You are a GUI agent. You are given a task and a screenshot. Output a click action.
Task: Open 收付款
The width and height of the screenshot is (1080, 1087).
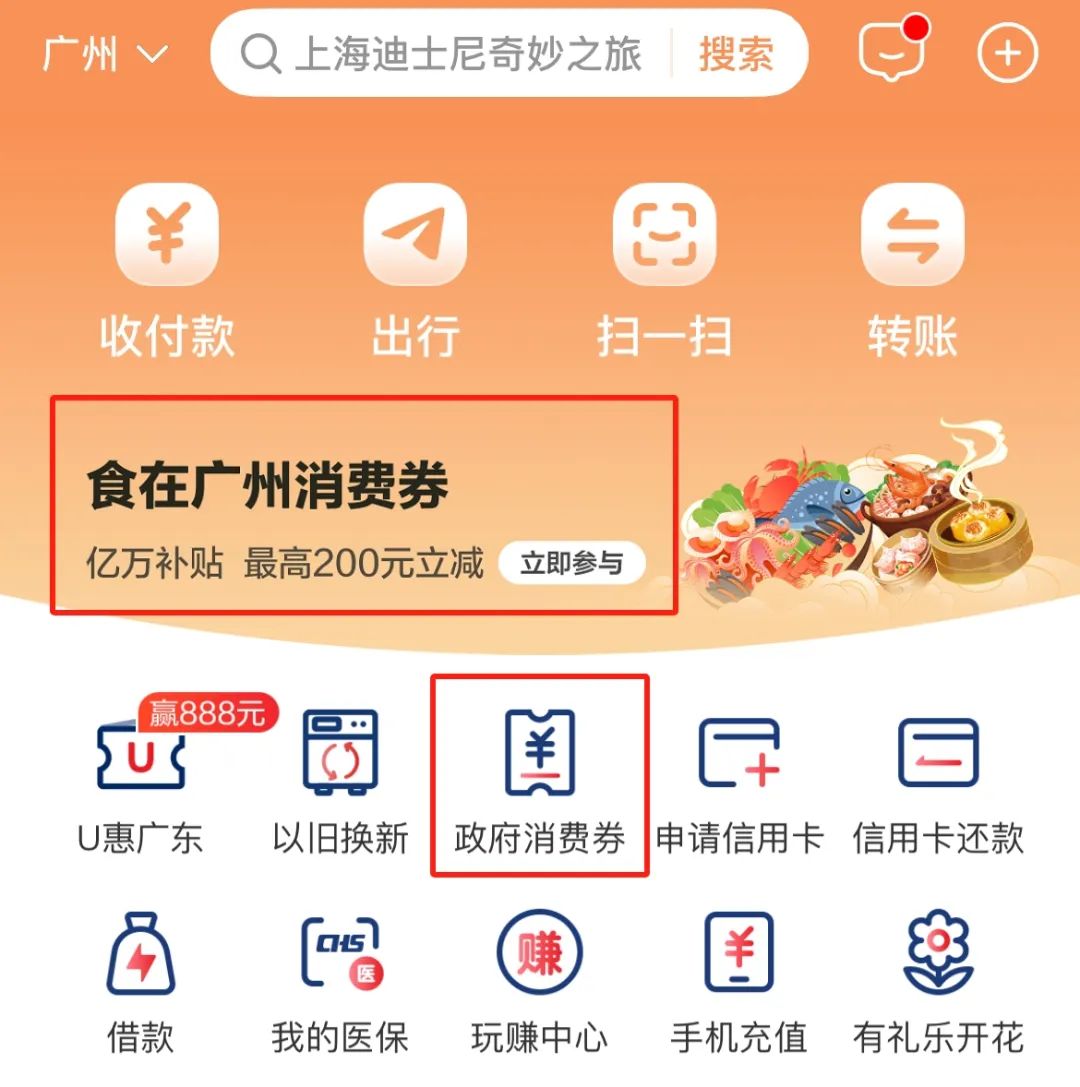166,272
